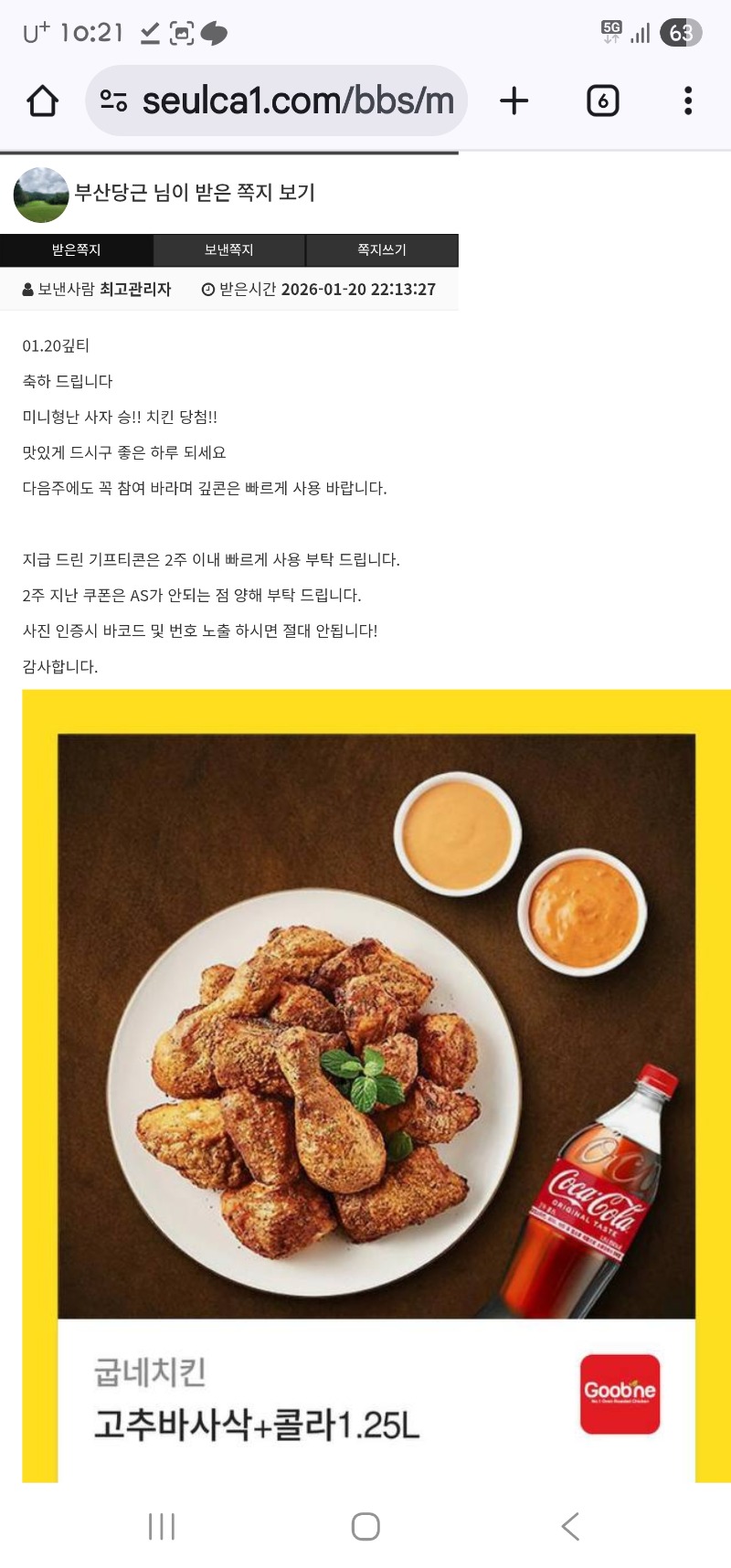Tap the system back button
This screenshot has width=731, height=1568.
[x=570, y=1526]
